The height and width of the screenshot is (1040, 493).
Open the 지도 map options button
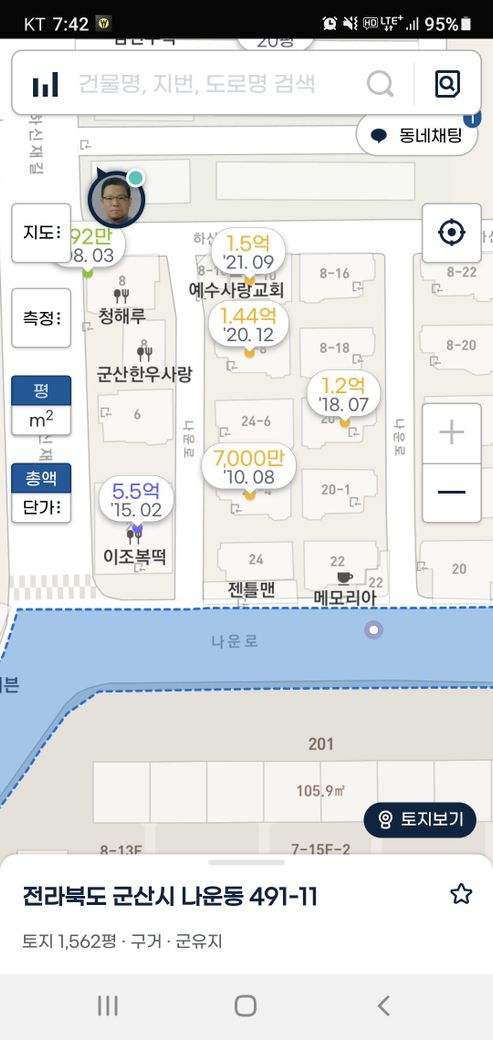(x=41, y=233)
